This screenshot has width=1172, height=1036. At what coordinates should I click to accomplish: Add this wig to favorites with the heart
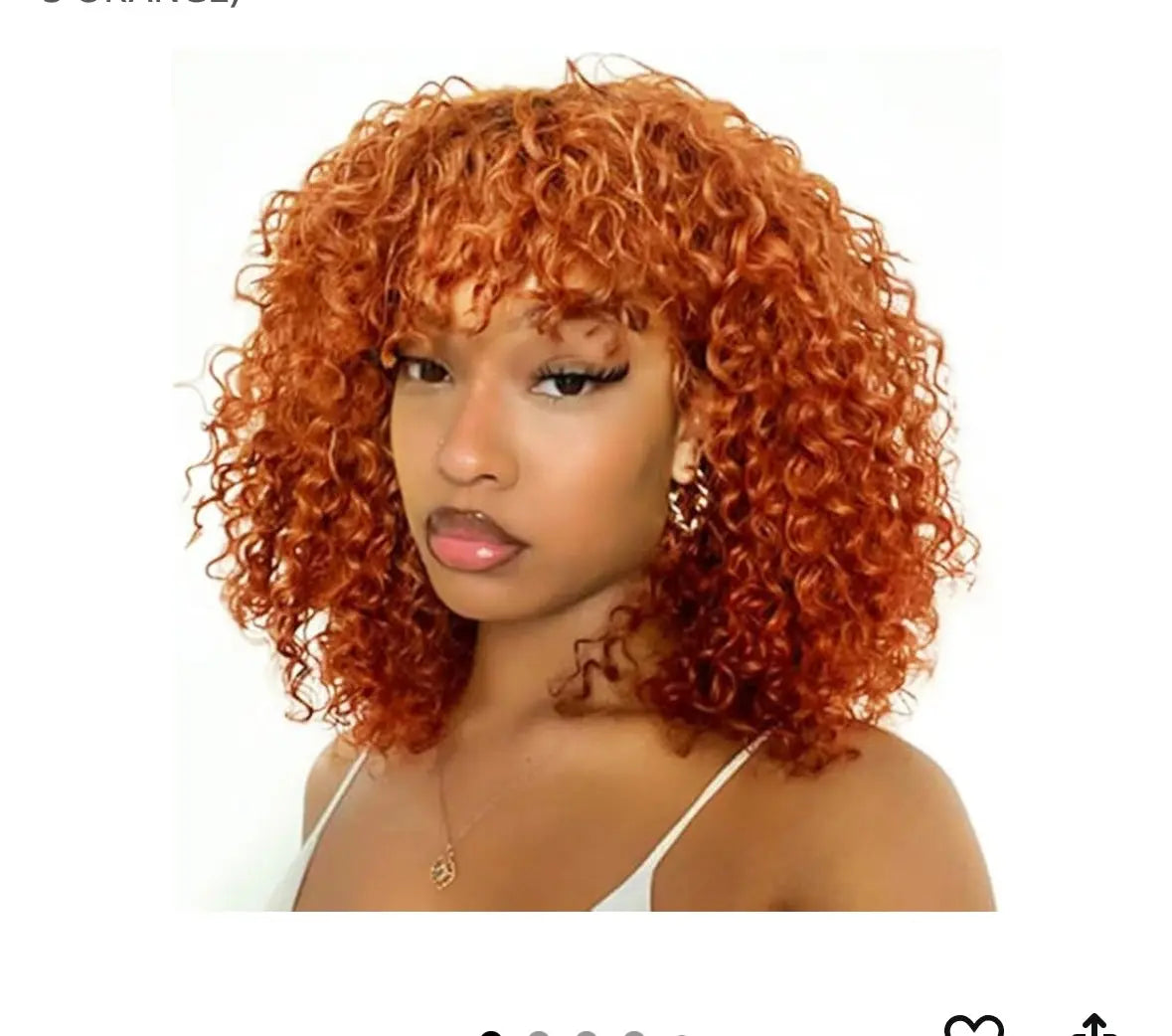point(973,1026)
